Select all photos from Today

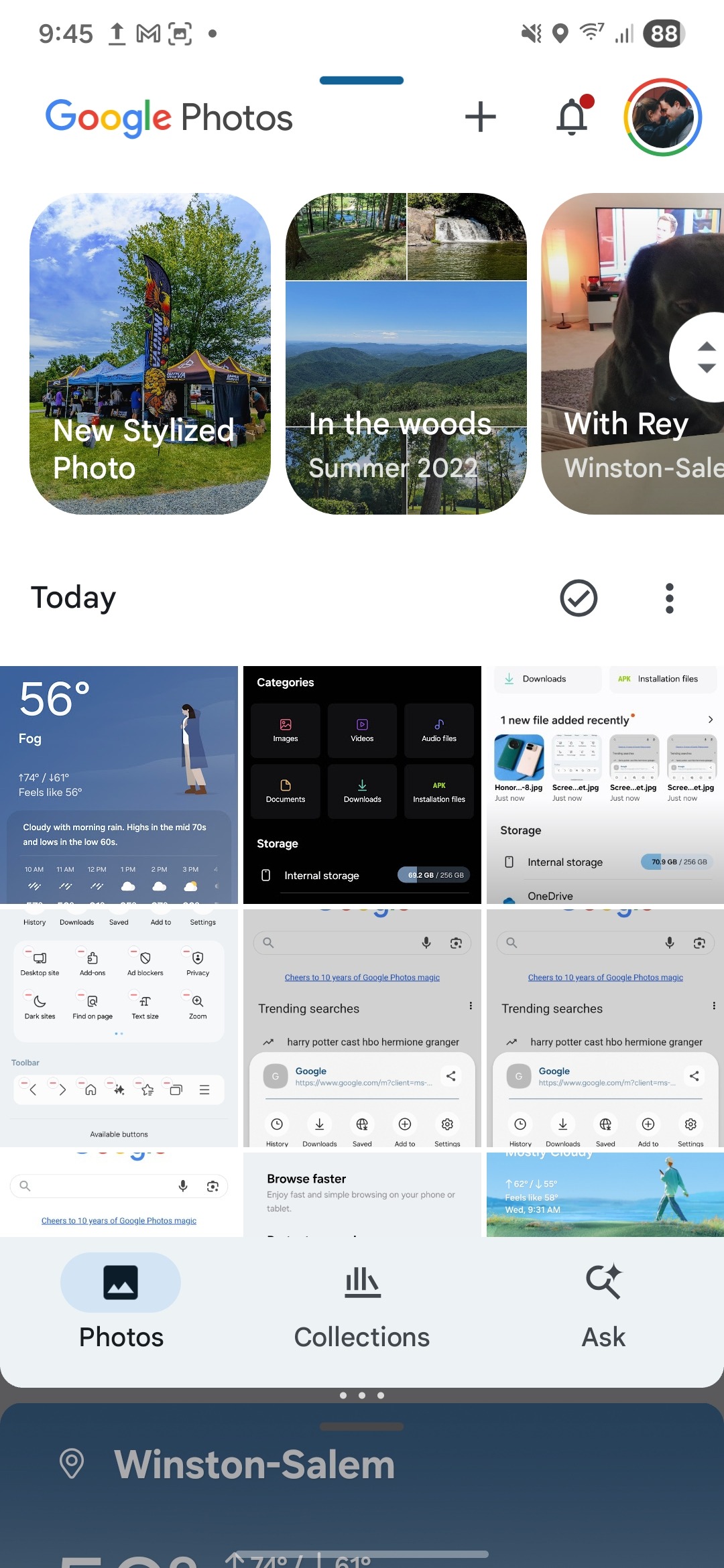click(x=579, y=598)
